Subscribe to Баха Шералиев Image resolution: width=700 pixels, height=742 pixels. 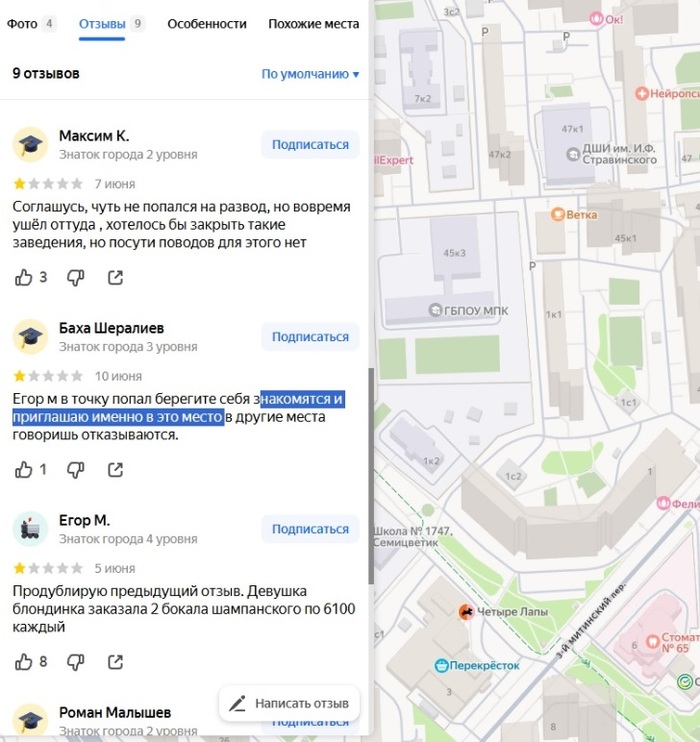point(310,337)
